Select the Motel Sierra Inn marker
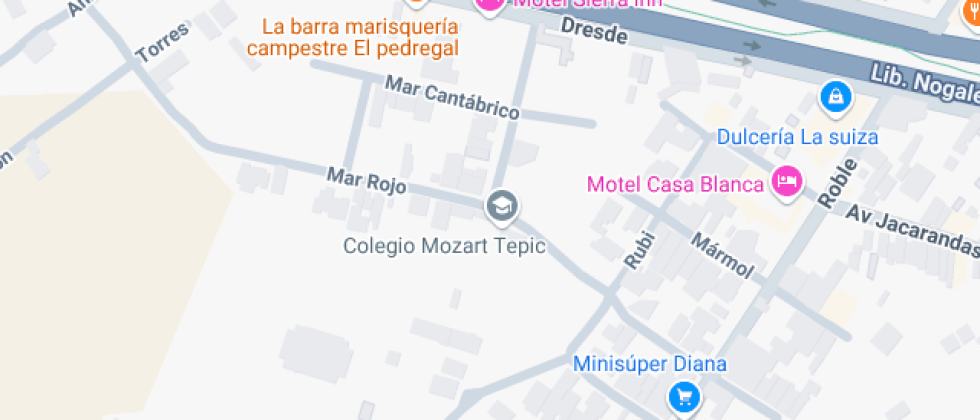This screenshot has height=420, width=980. pyautogui.click(x=490, y=5)
